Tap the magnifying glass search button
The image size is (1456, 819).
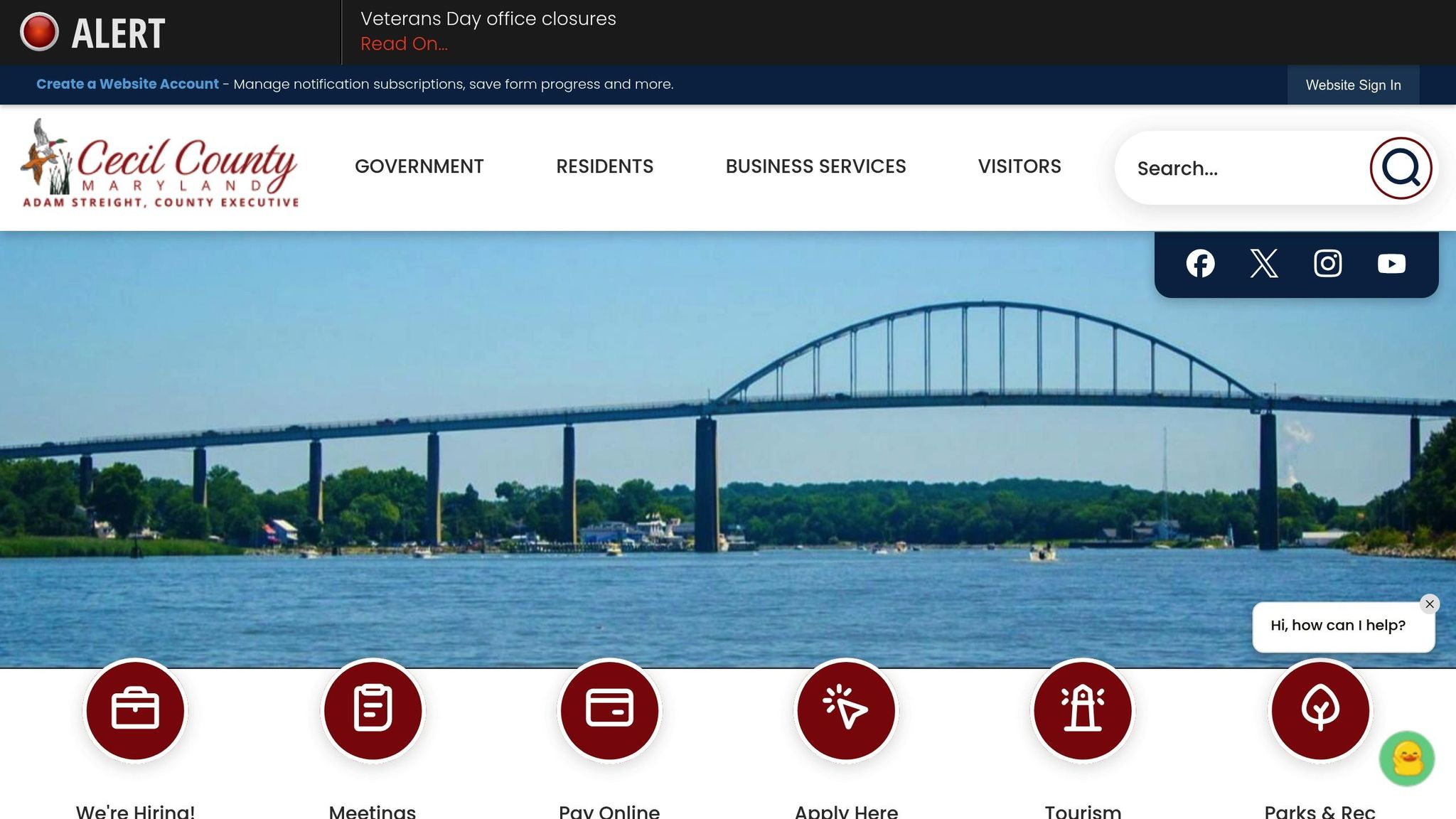[1401, 168]
